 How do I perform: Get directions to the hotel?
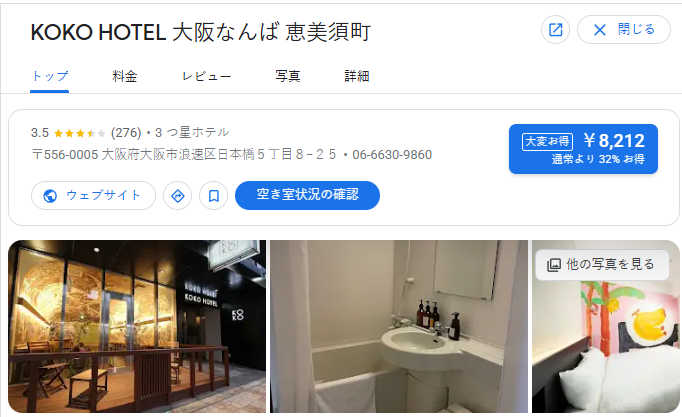pyautogui.click(x=177, y=195)
